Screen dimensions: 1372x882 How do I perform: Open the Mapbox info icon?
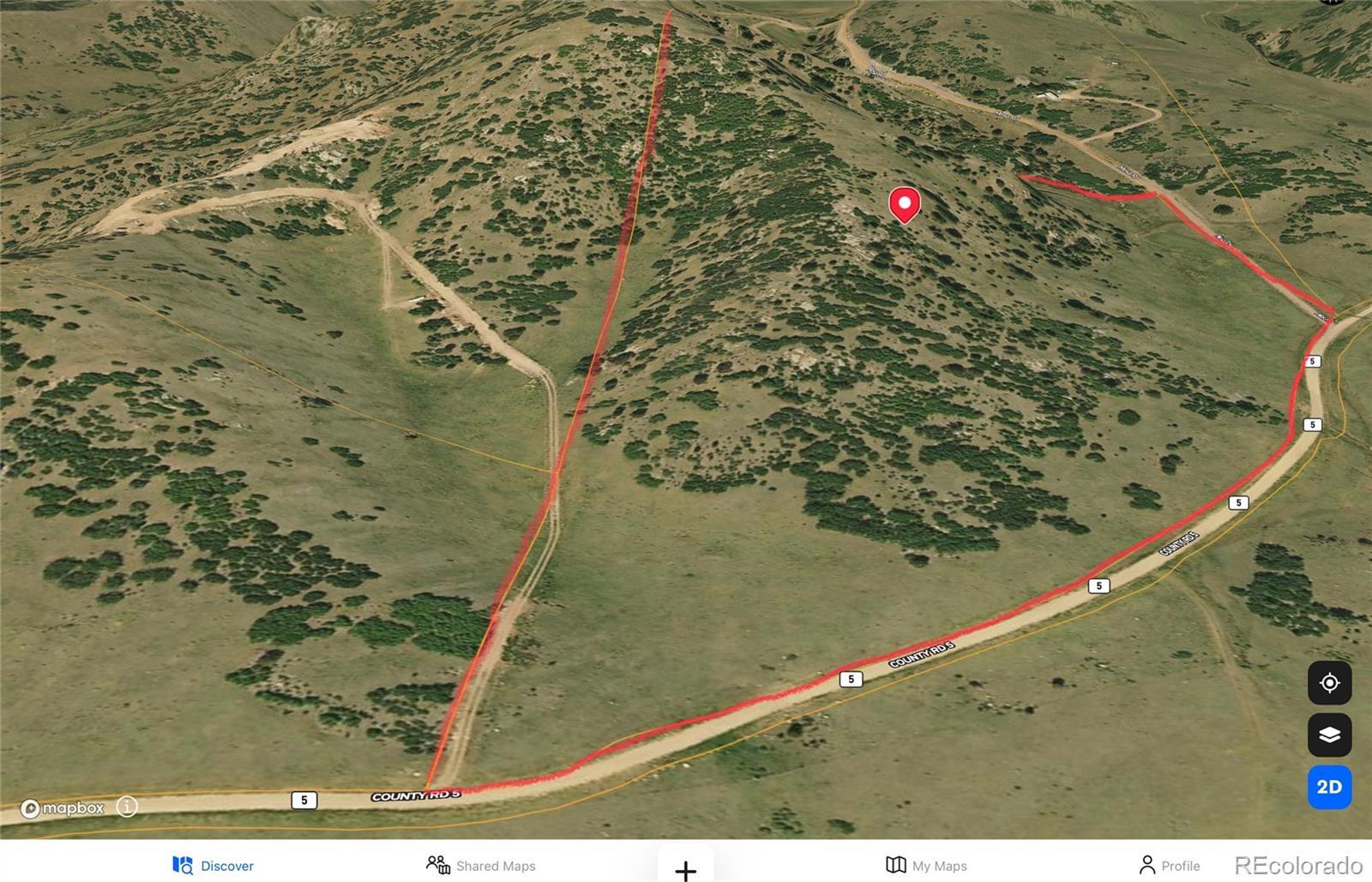(x=127, y=807)
